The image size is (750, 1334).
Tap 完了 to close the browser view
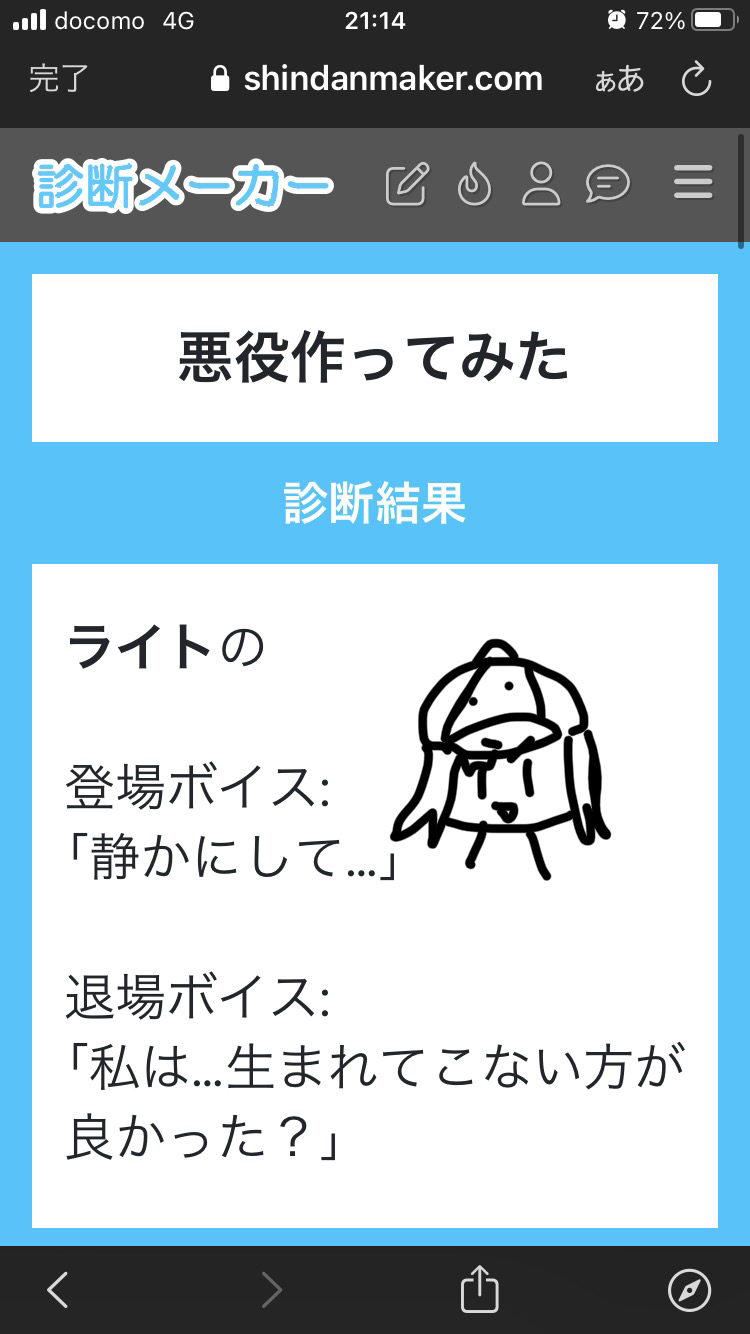click(x=58, y=80)
